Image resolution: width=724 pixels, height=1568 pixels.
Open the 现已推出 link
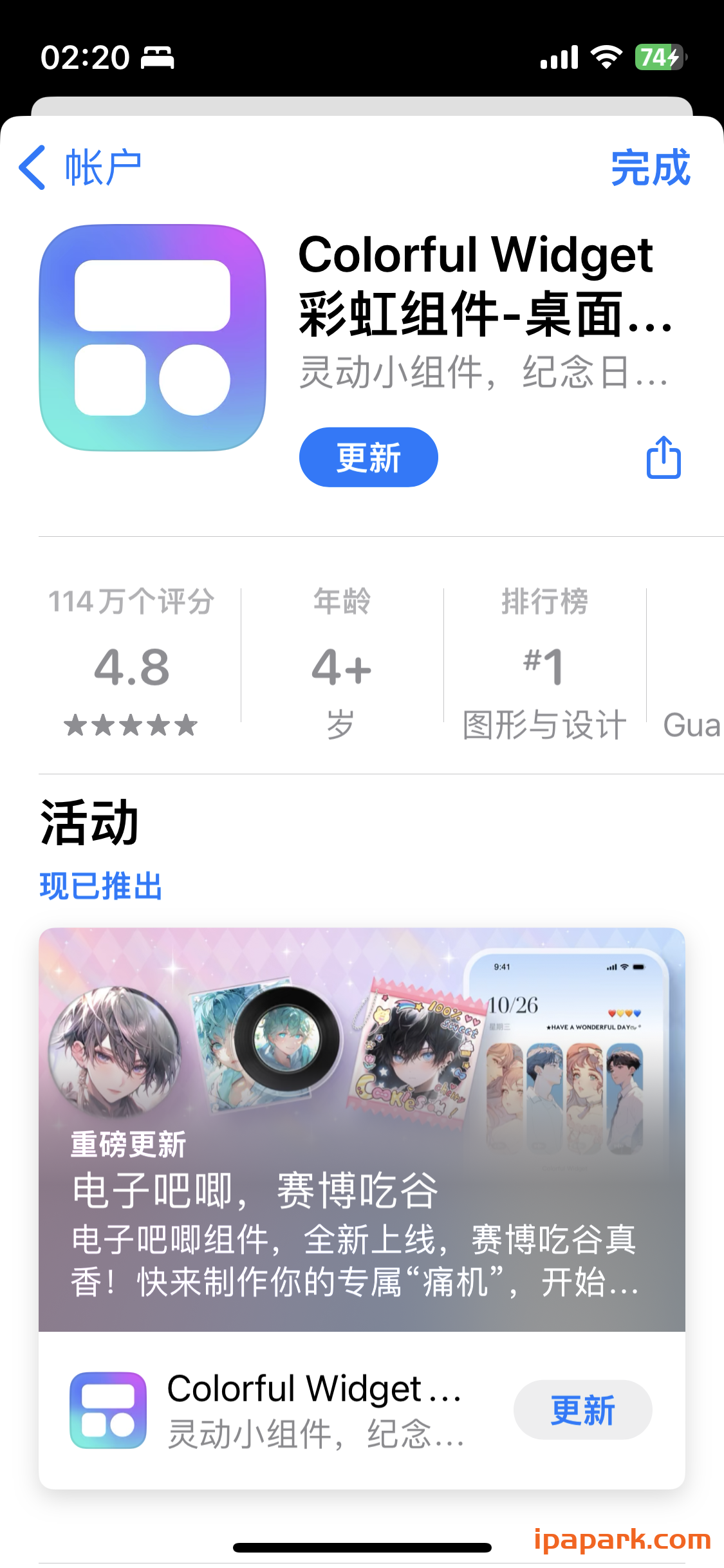click(100, 887)
